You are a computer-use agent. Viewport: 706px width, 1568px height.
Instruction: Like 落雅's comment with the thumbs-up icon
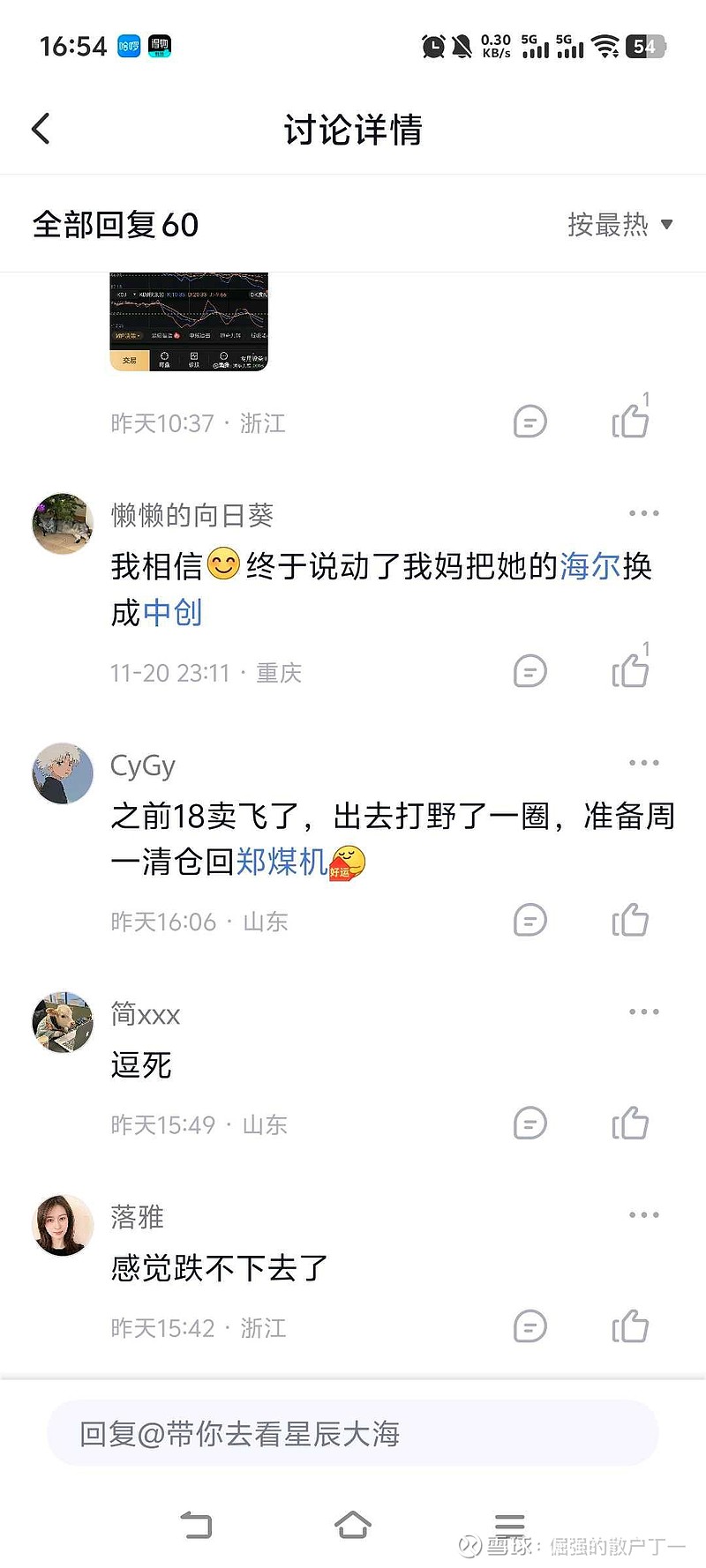631,1326
